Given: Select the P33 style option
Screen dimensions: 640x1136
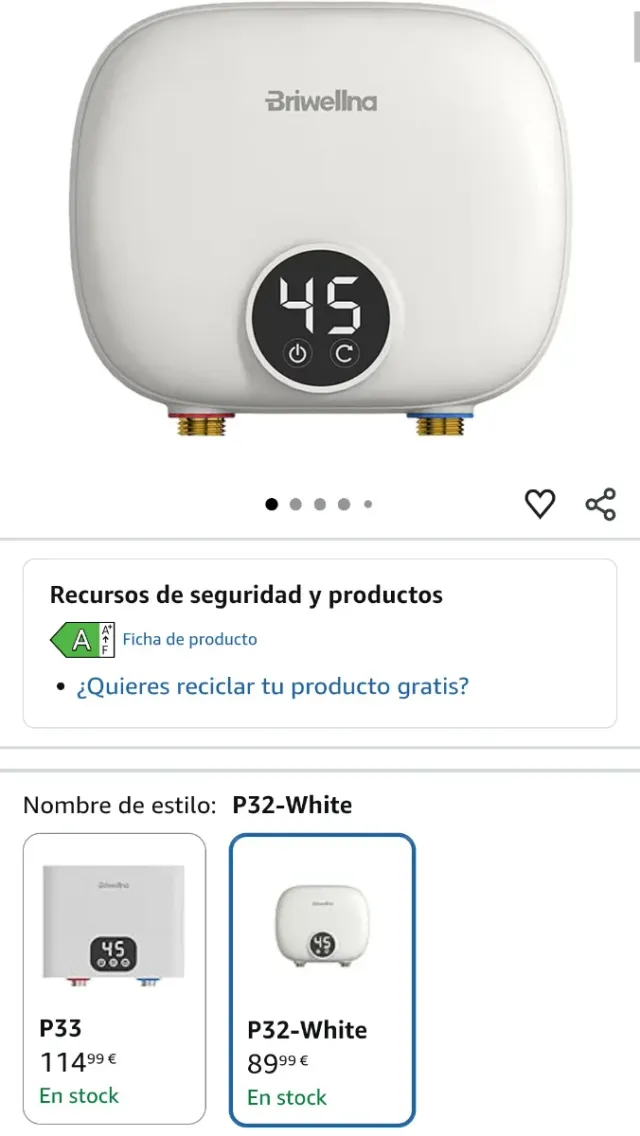Looking at the screenshot, I should point(115,978).
